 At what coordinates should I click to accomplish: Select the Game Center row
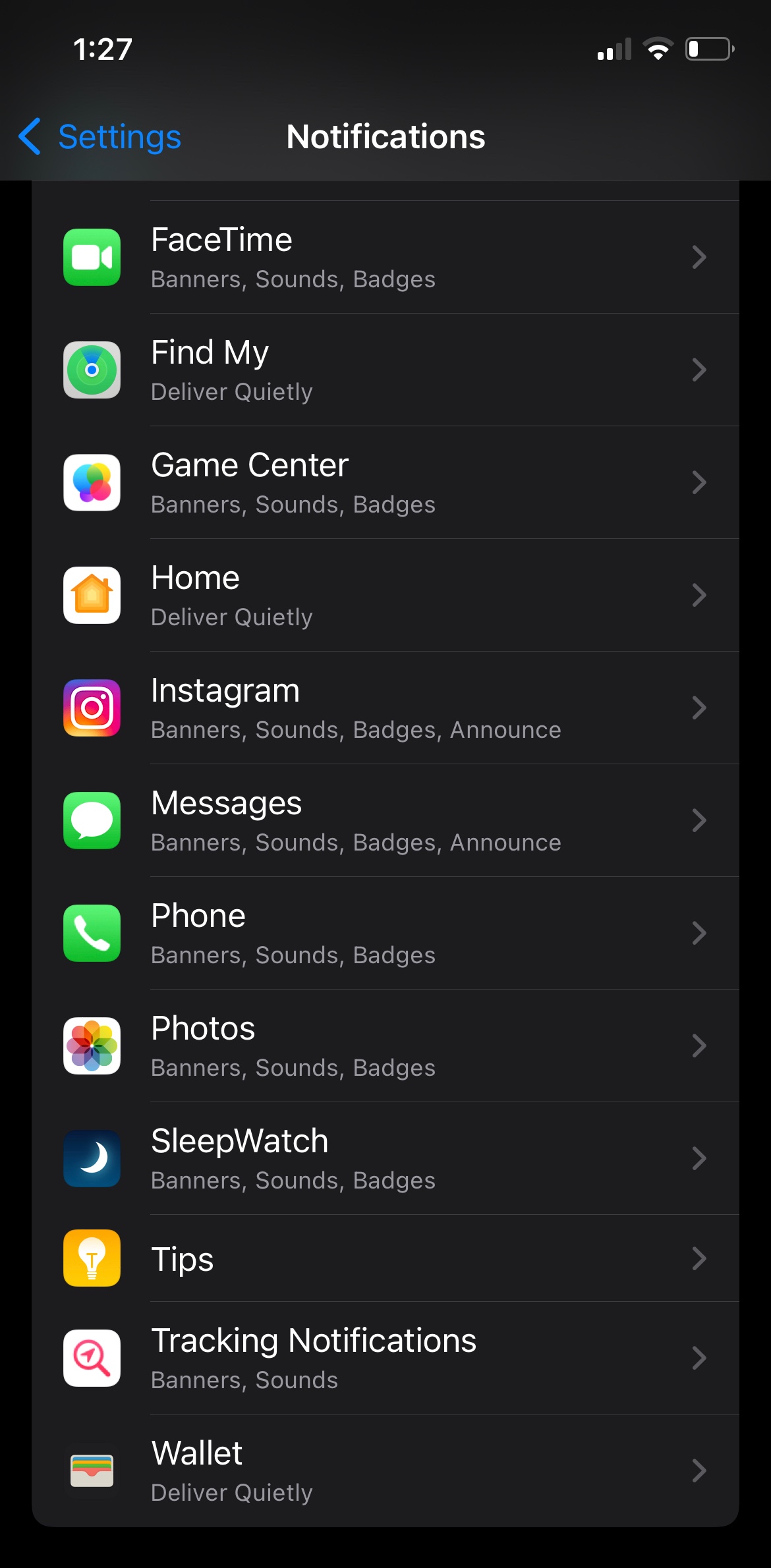[x=385, y=482]
